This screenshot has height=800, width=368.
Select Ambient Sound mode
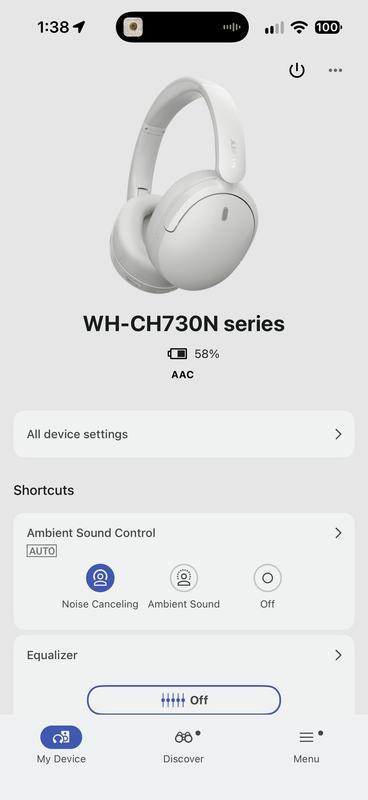(x=184, y=587)
